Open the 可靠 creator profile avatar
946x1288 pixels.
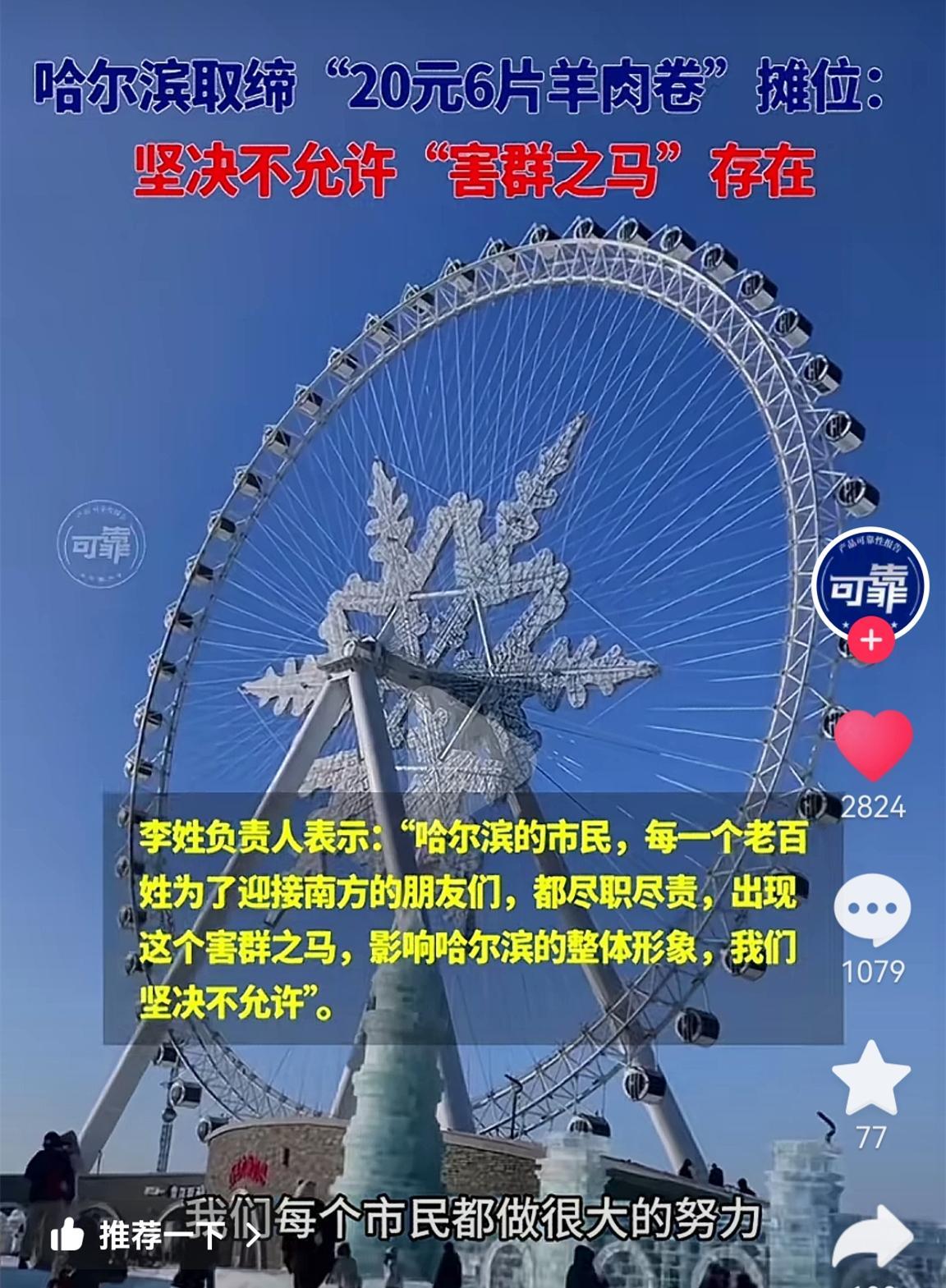[x=870, y=584]
